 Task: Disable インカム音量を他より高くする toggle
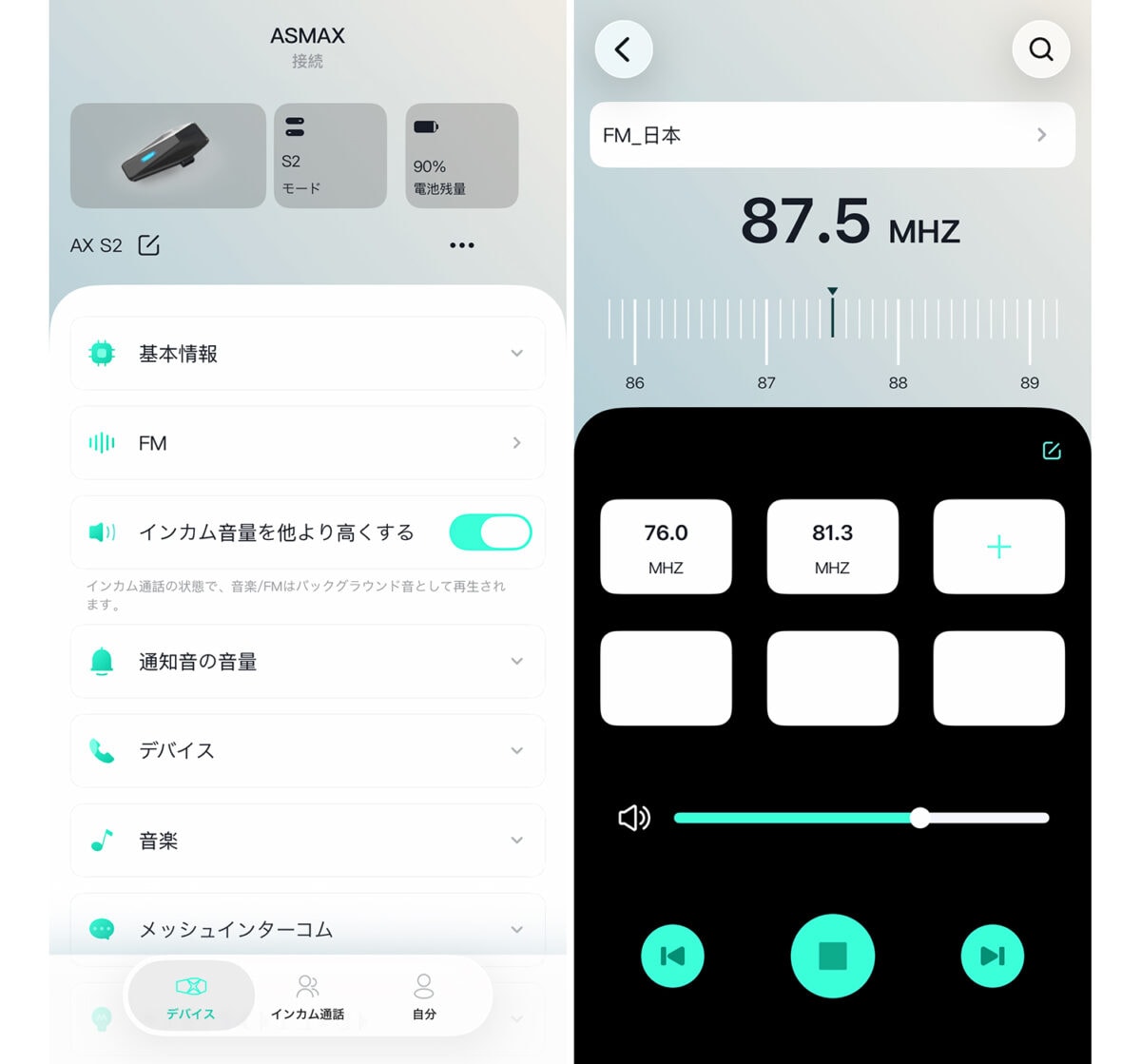490,532
